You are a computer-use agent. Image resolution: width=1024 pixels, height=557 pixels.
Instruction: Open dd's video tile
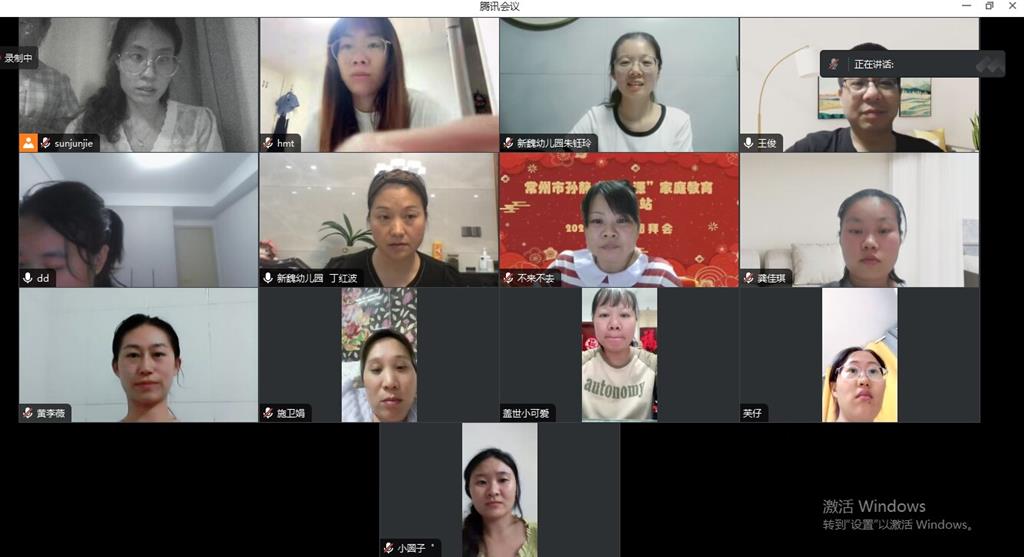click(138, 220)
